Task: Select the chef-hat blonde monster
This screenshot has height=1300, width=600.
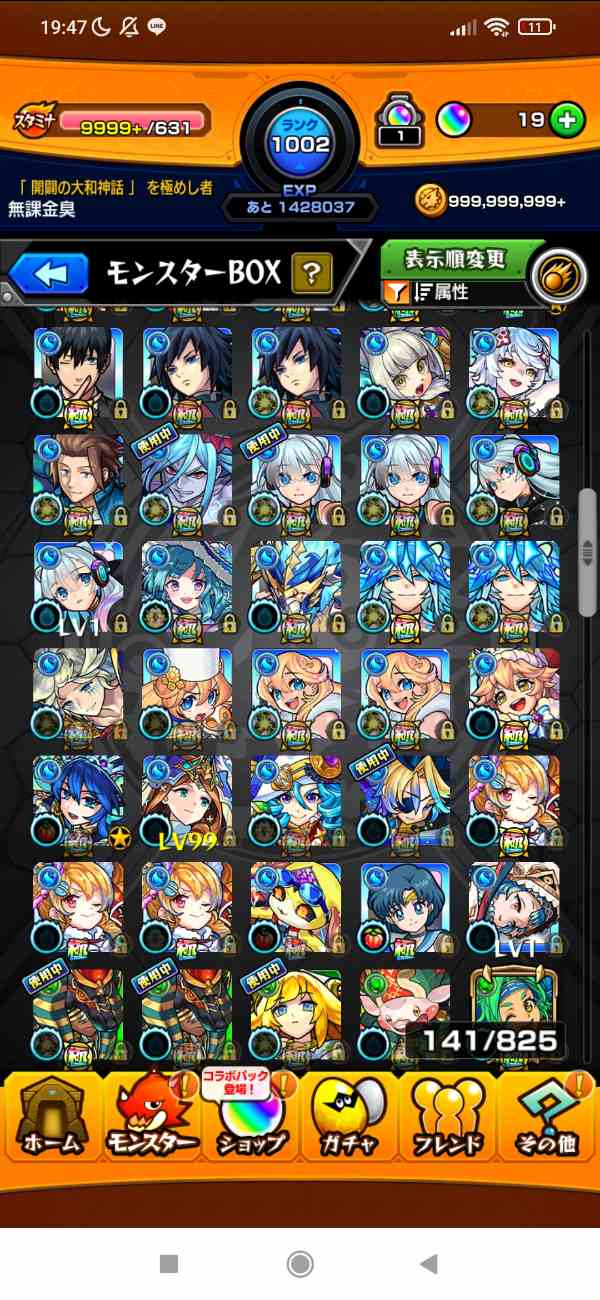Action: 187,692
